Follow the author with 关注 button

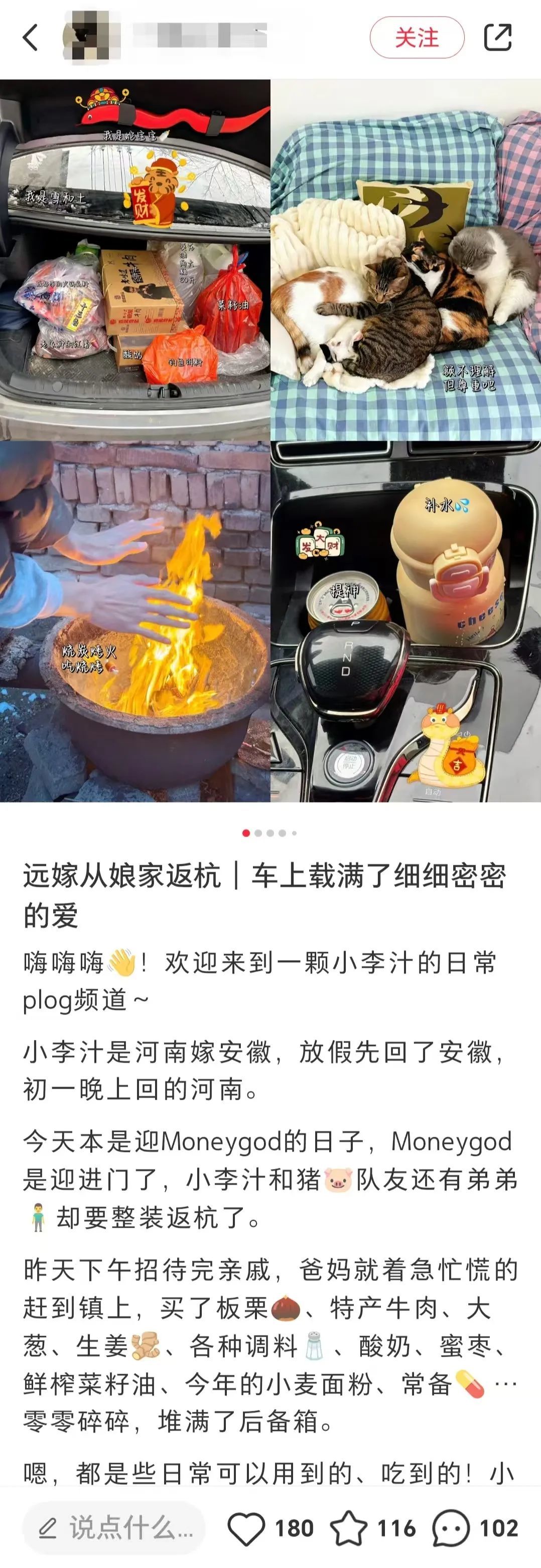pos(417,37)
